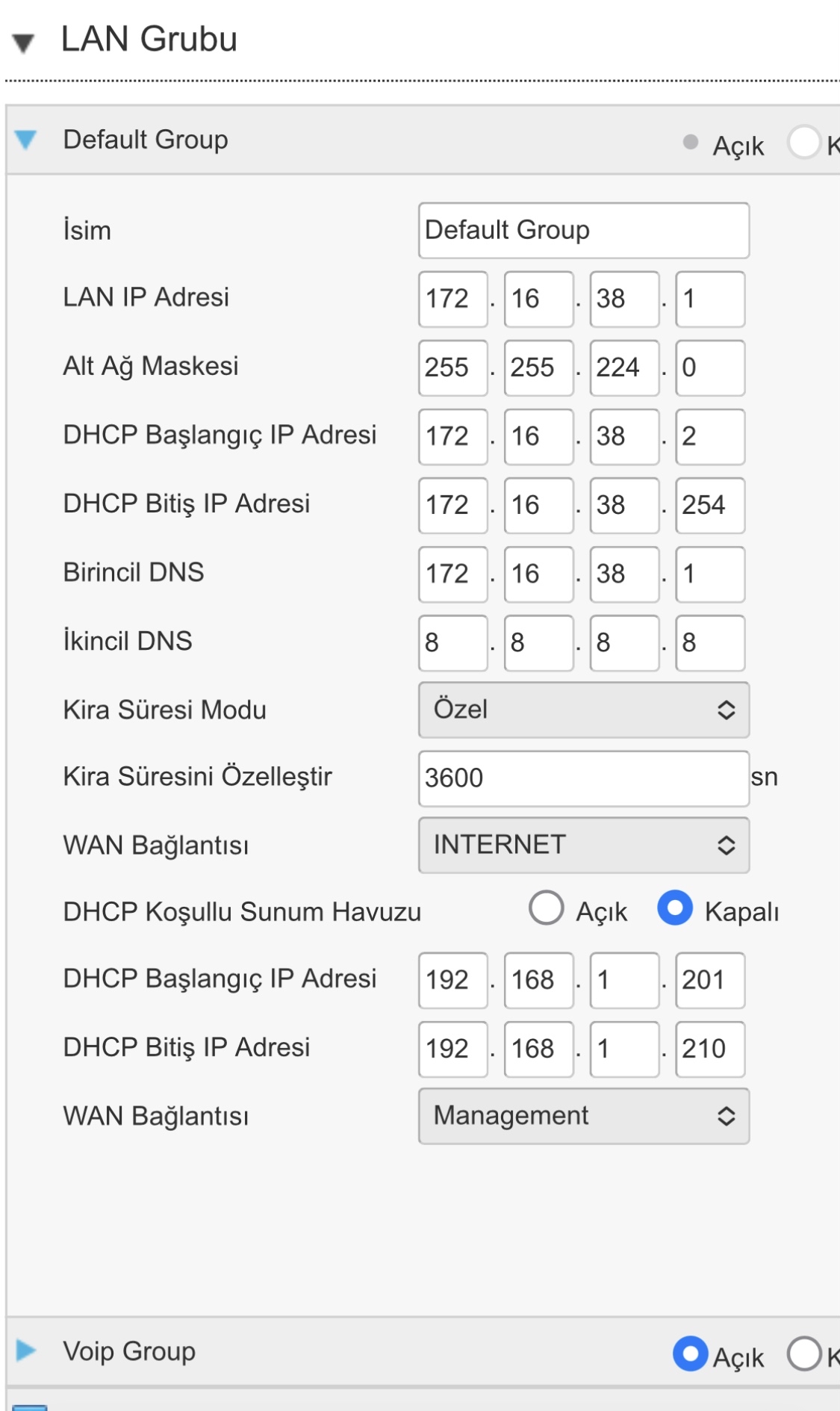Edit the 201 octet of DHCP Başlangıç IP
This screenshot has width=840, height=1411.
pyautogui.click(x=709, y=980)
